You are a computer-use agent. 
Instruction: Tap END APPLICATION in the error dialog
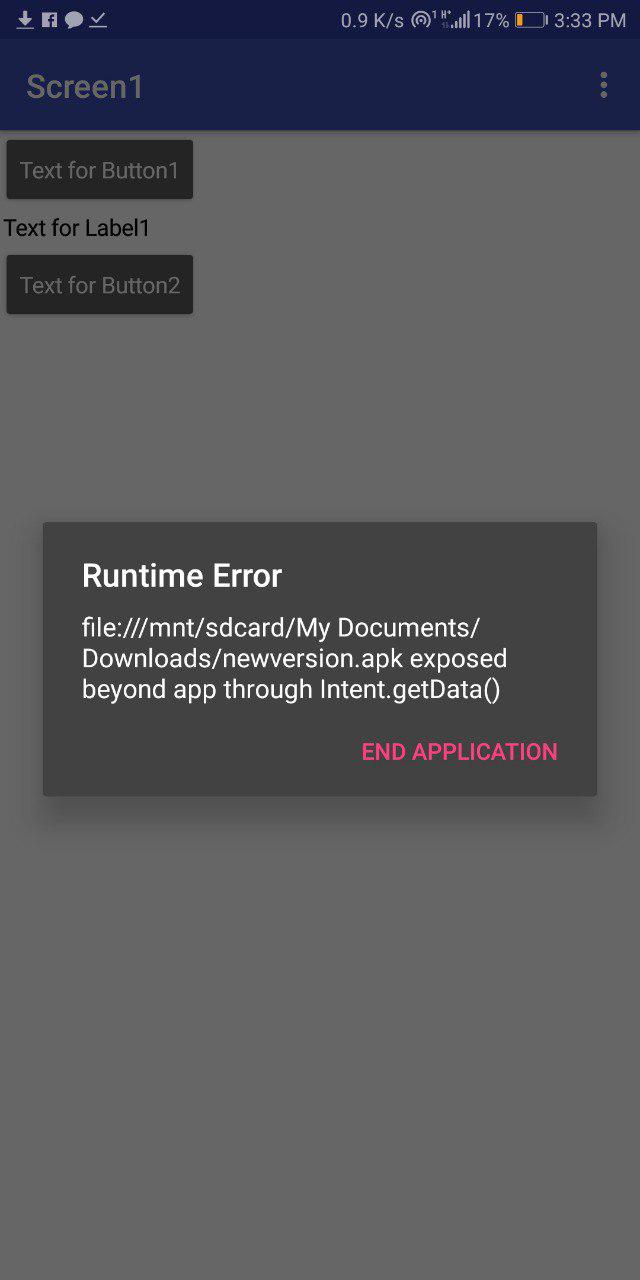pos(459,752)
